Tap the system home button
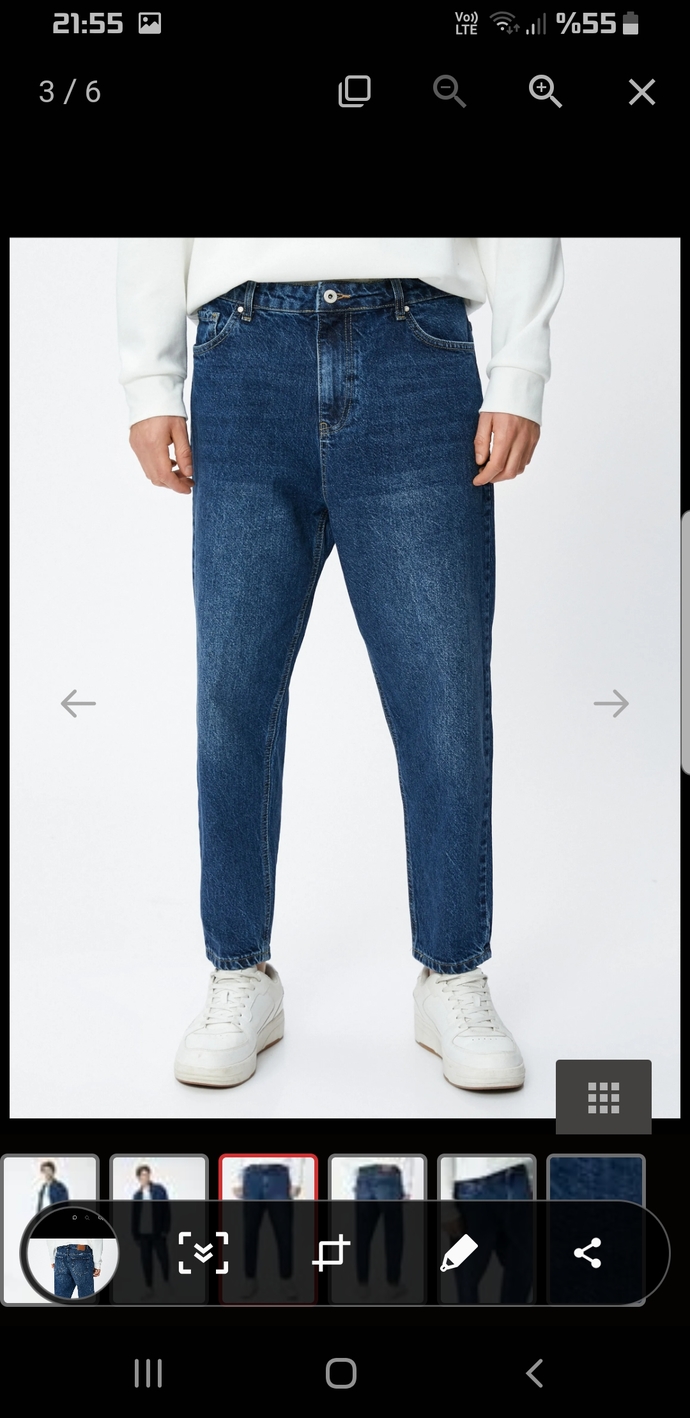This screenshot has width=690, height=1418. coord(341,1373)
